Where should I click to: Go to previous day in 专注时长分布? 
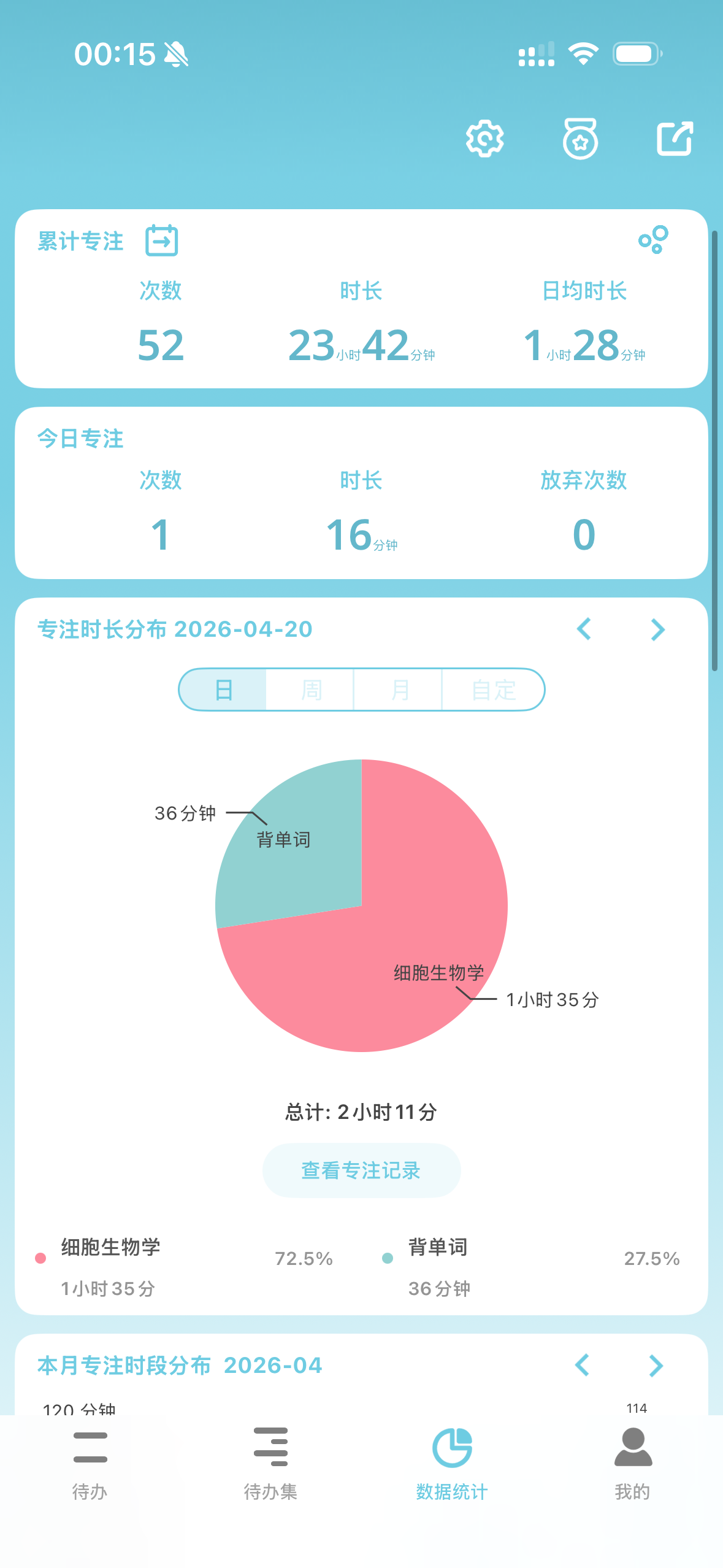pyautogui.click(x=584, y=629)
